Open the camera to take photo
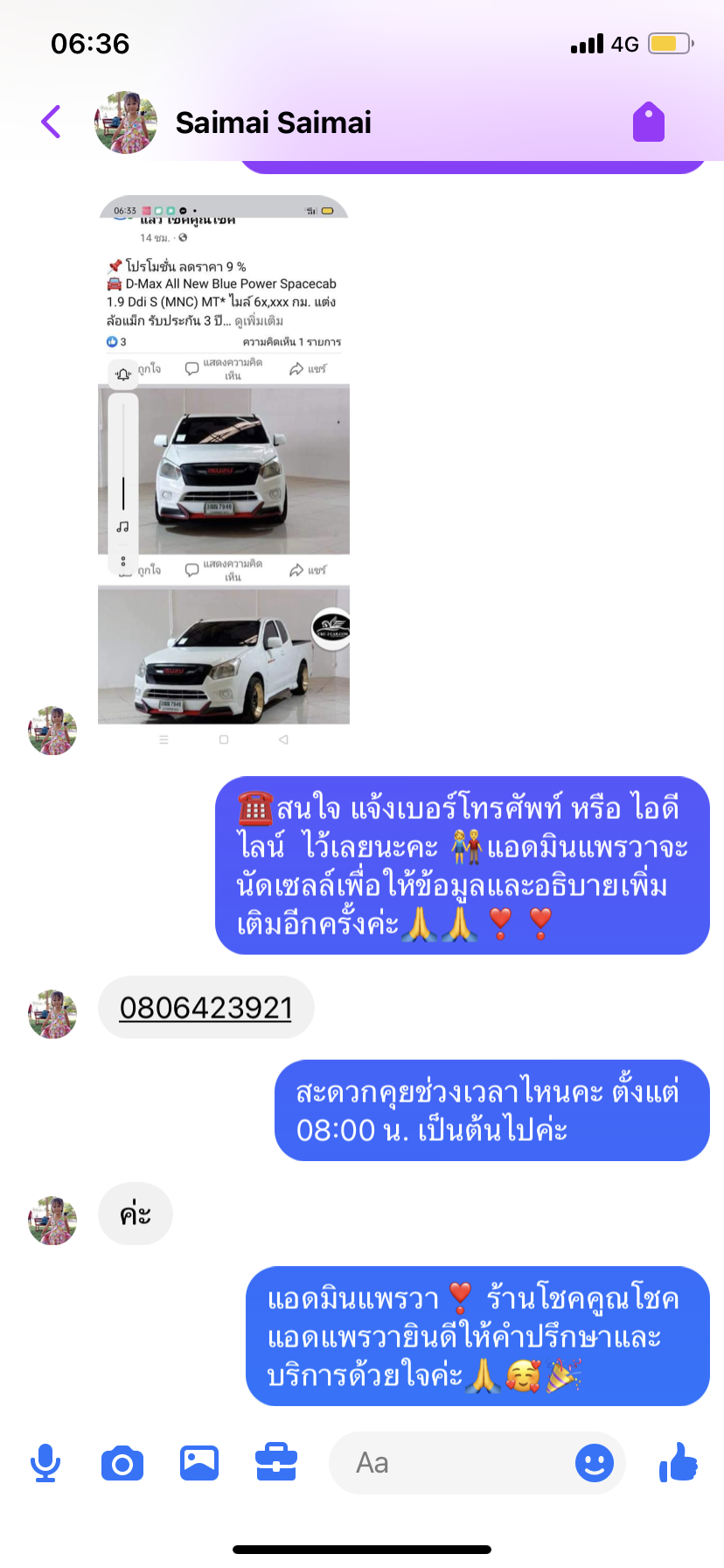Image resolution: width=724 pixels, height=1568 pixels. tap(122, 1463)
